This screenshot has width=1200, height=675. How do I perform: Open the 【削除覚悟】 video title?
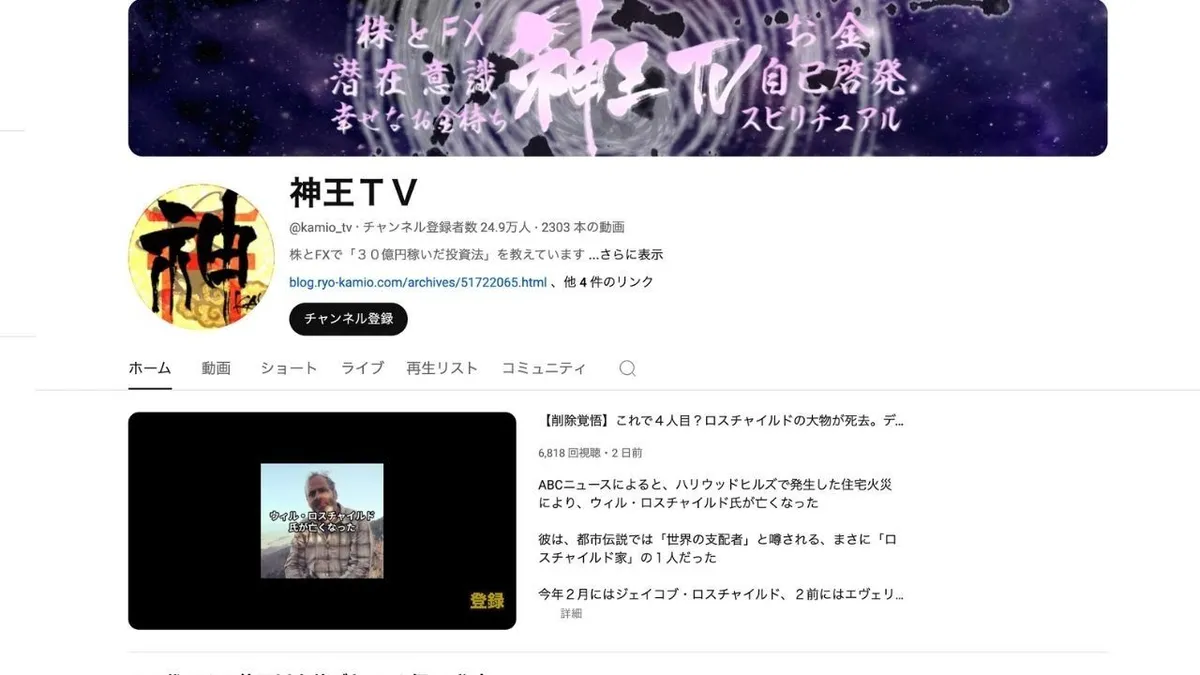[720, 421]
